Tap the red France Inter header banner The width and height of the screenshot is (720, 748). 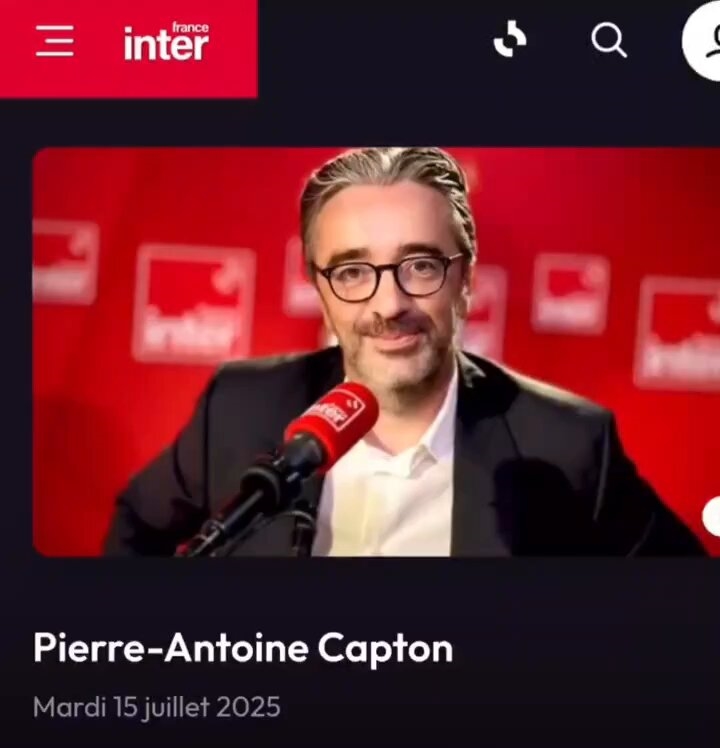click(x=128, y=45)
